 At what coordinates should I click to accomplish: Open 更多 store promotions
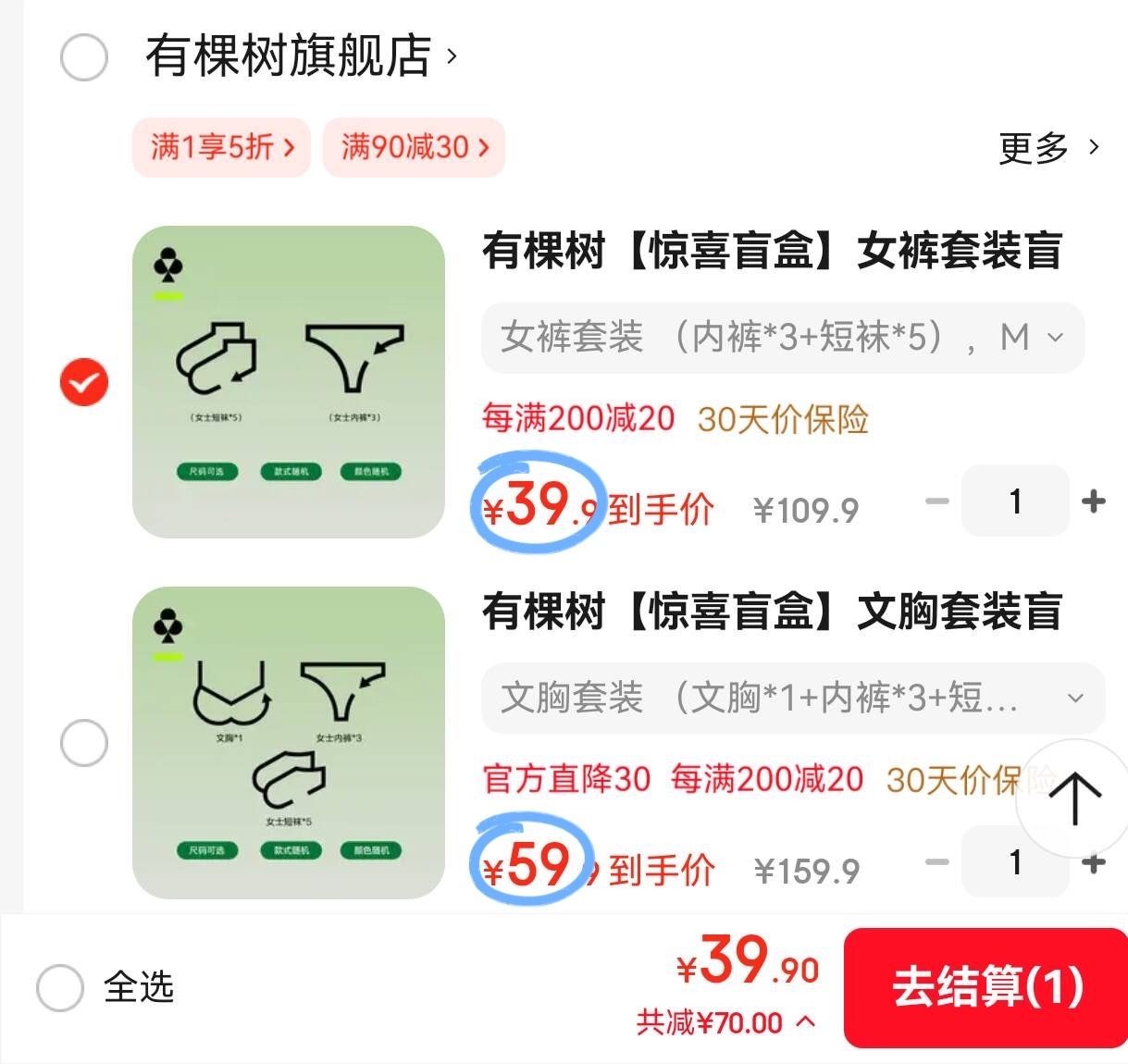pyautogui.click(x=1048, y=148)
